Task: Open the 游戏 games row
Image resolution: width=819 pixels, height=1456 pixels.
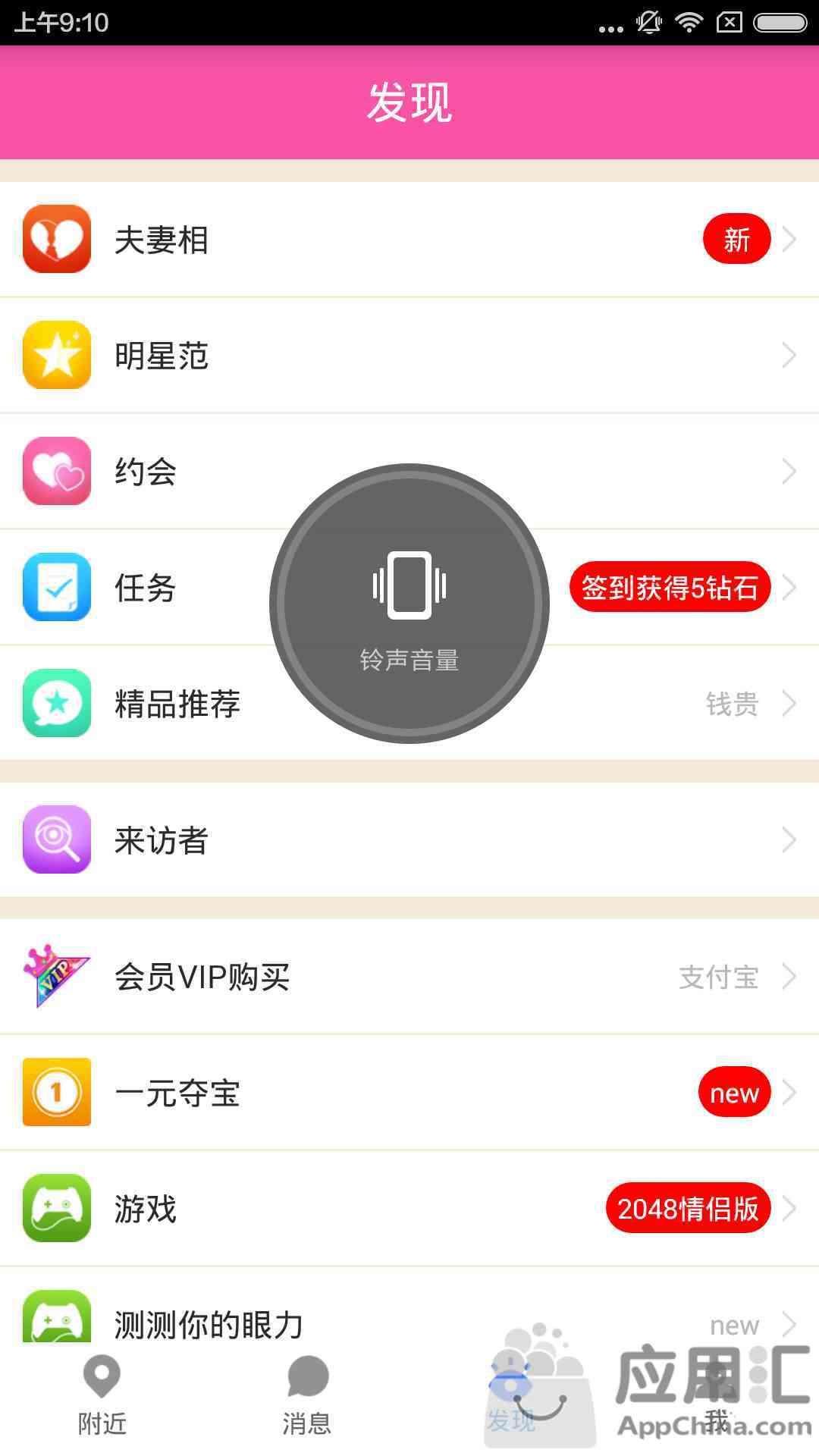Action: [409, 1209]
